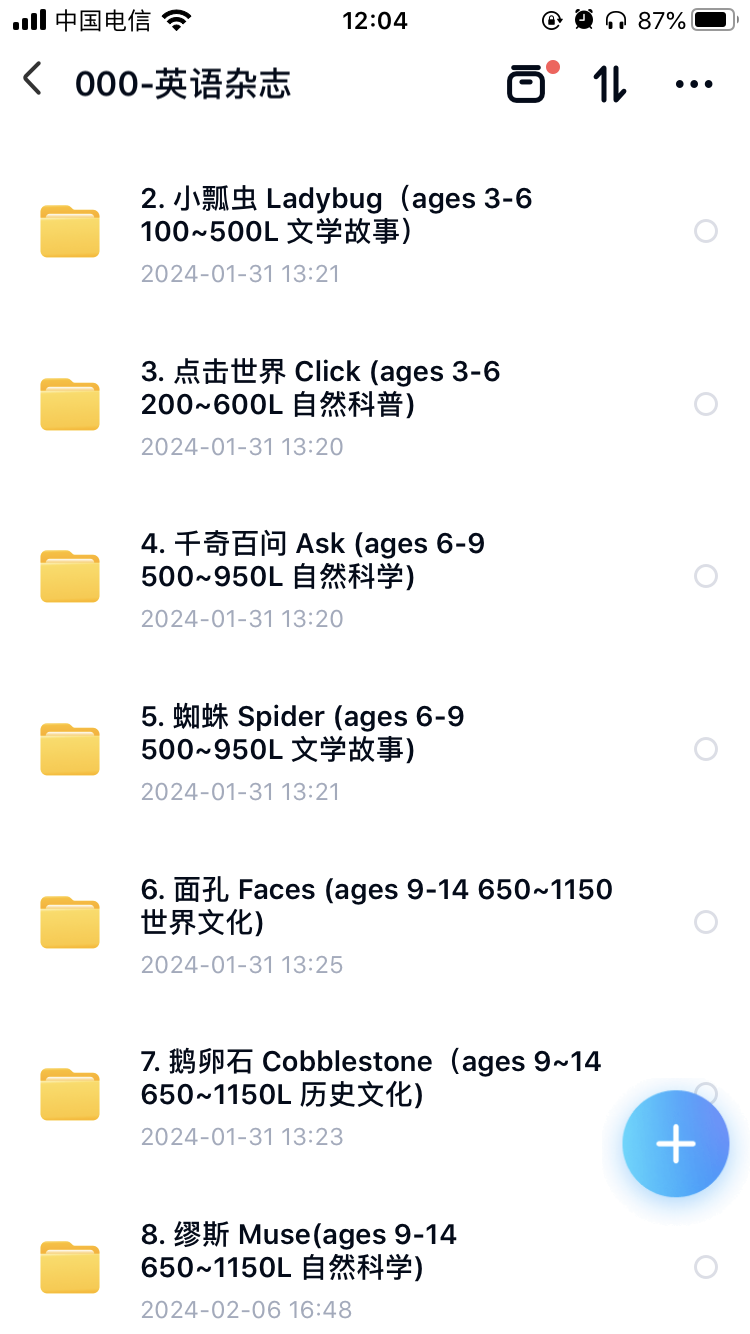The image size is (750, 1334).
Task: Select the circle next to 千奇百问 Ask
Action: 706,576
